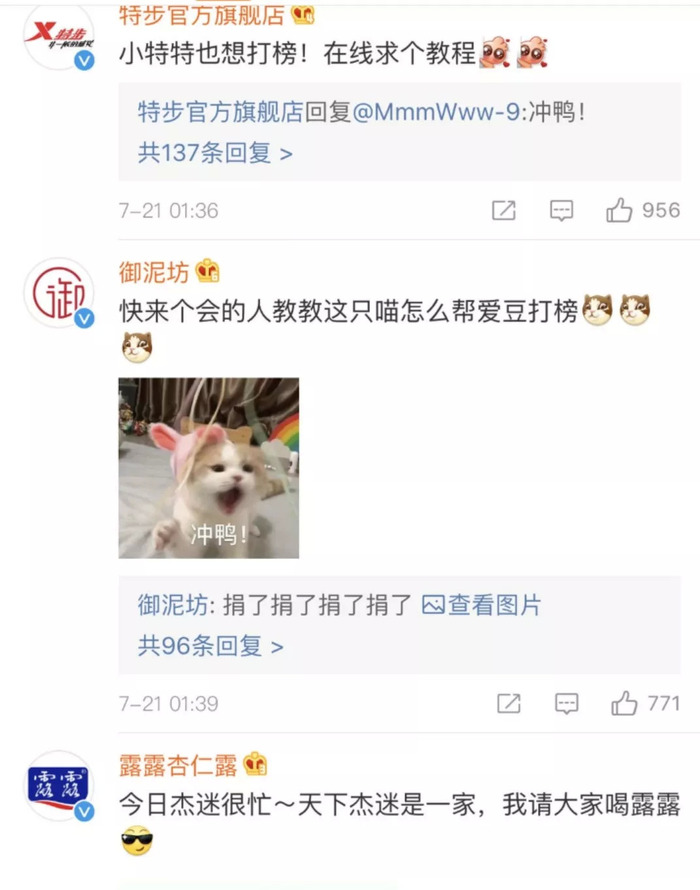
Task: Open 露露杏仁露's profile avatar
Action: point(58,785)
